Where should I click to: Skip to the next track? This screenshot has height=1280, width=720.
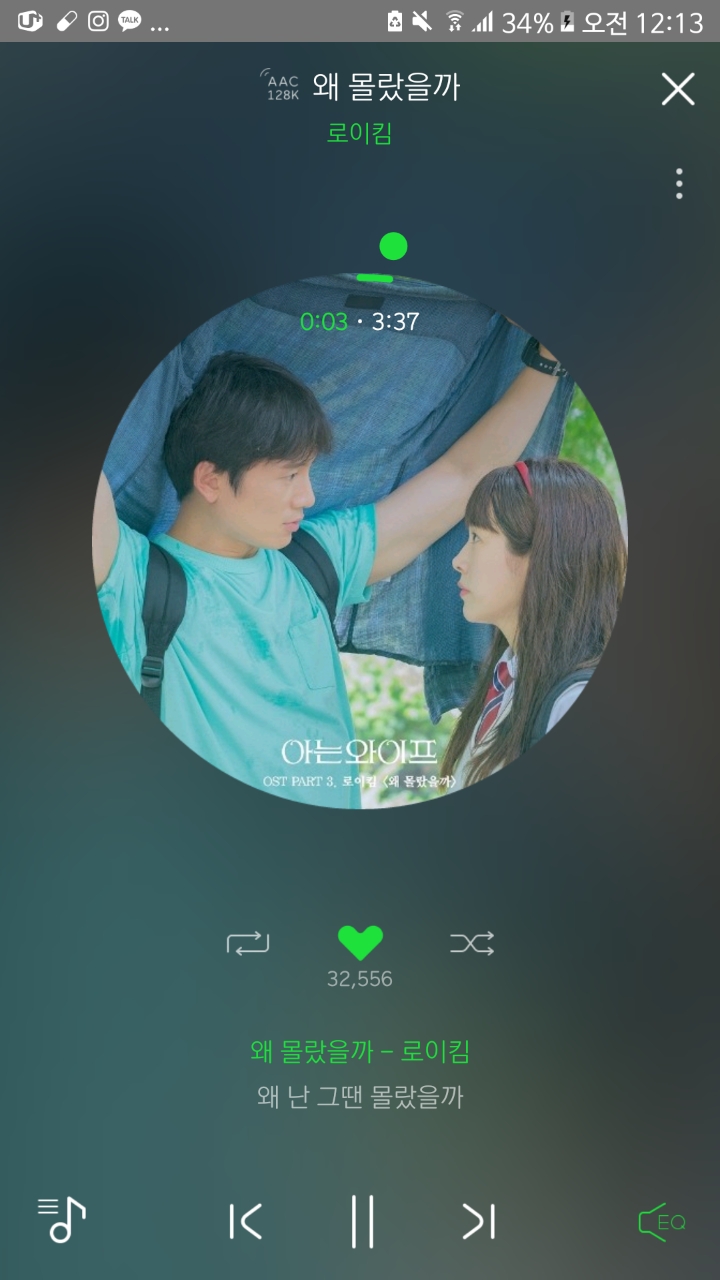click(478, 1221)
